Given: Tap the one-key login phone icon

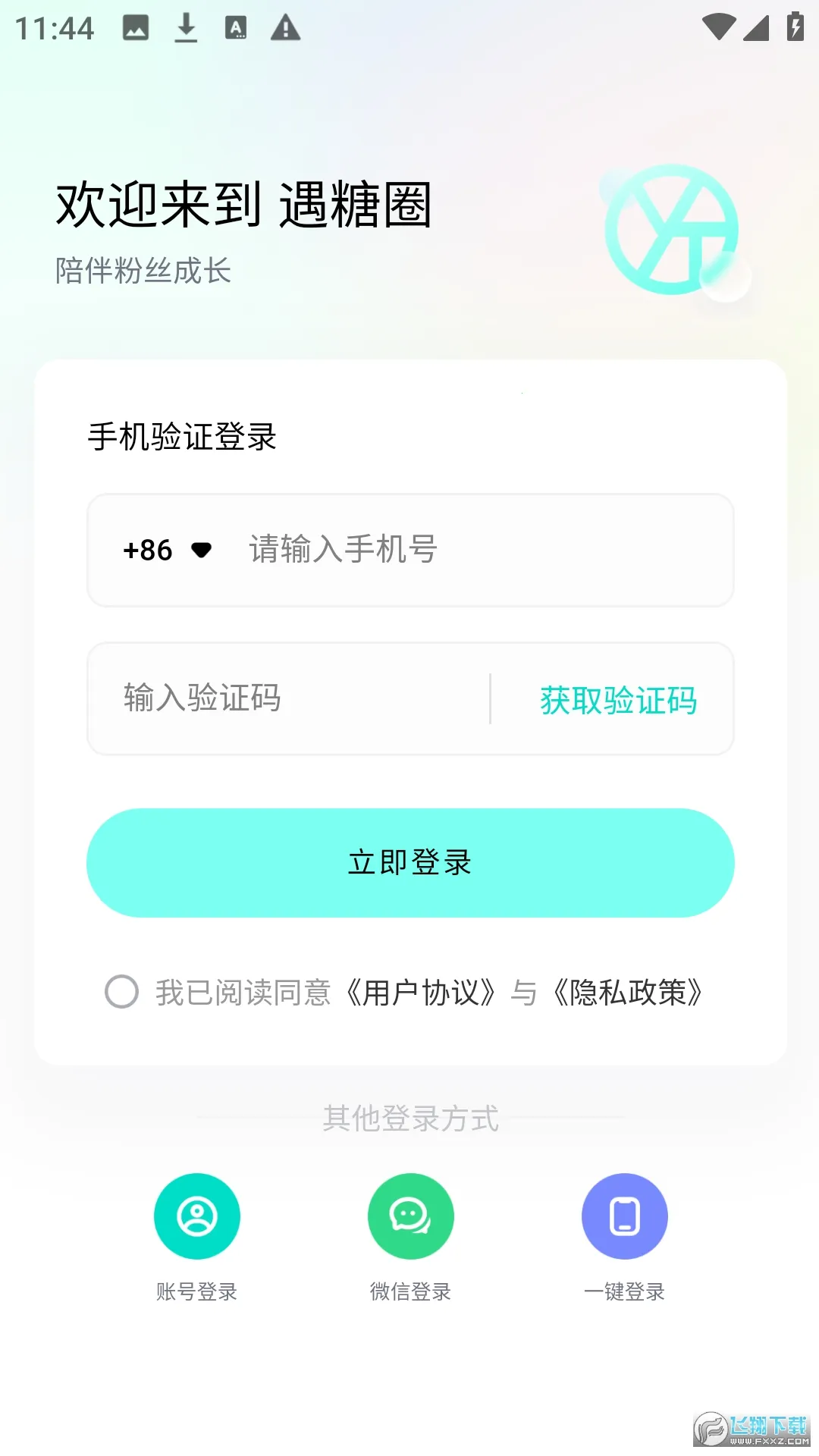Looking at the screenshot, I should click(x=624, y=1215).
